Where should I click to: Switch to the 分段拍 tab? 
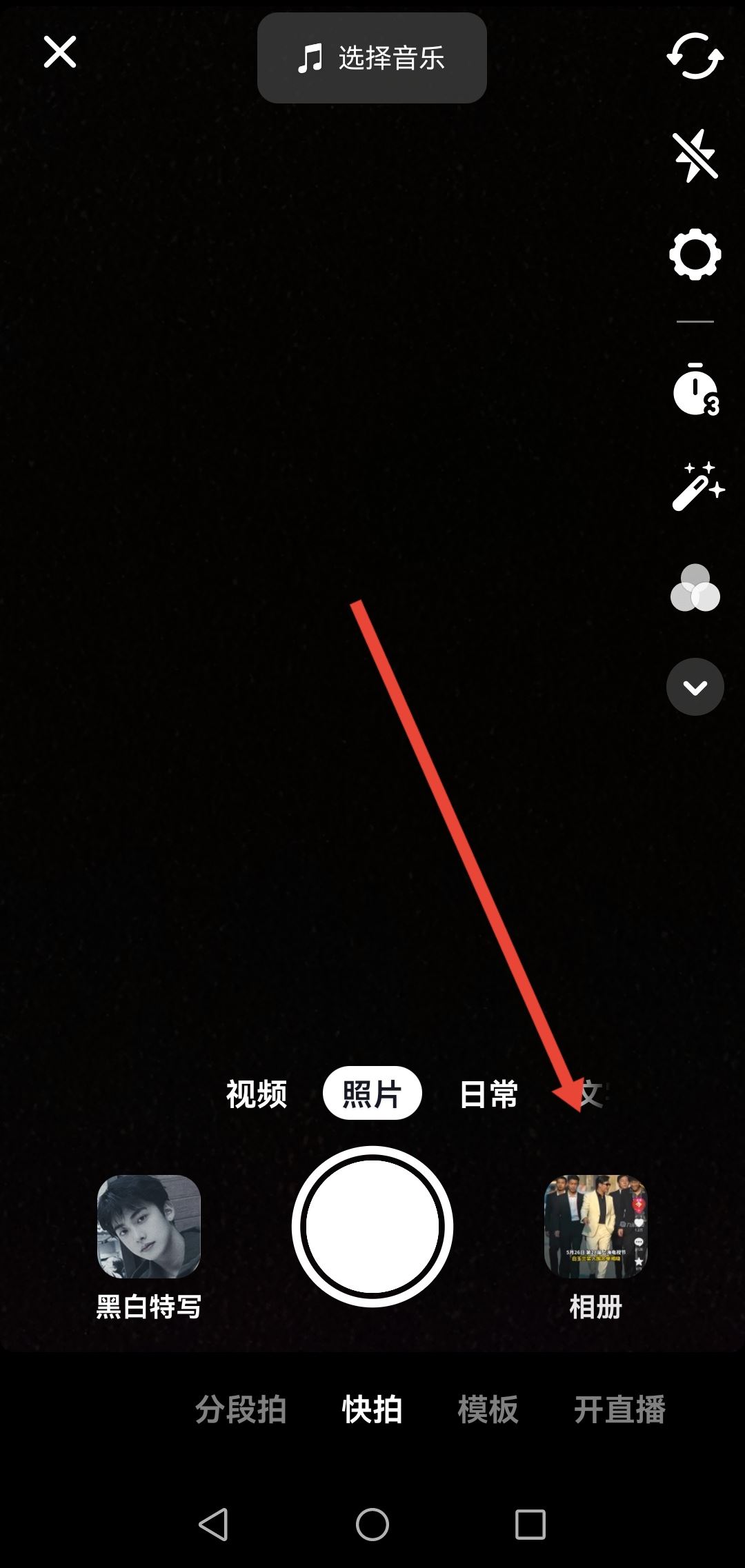point(241,1409)
